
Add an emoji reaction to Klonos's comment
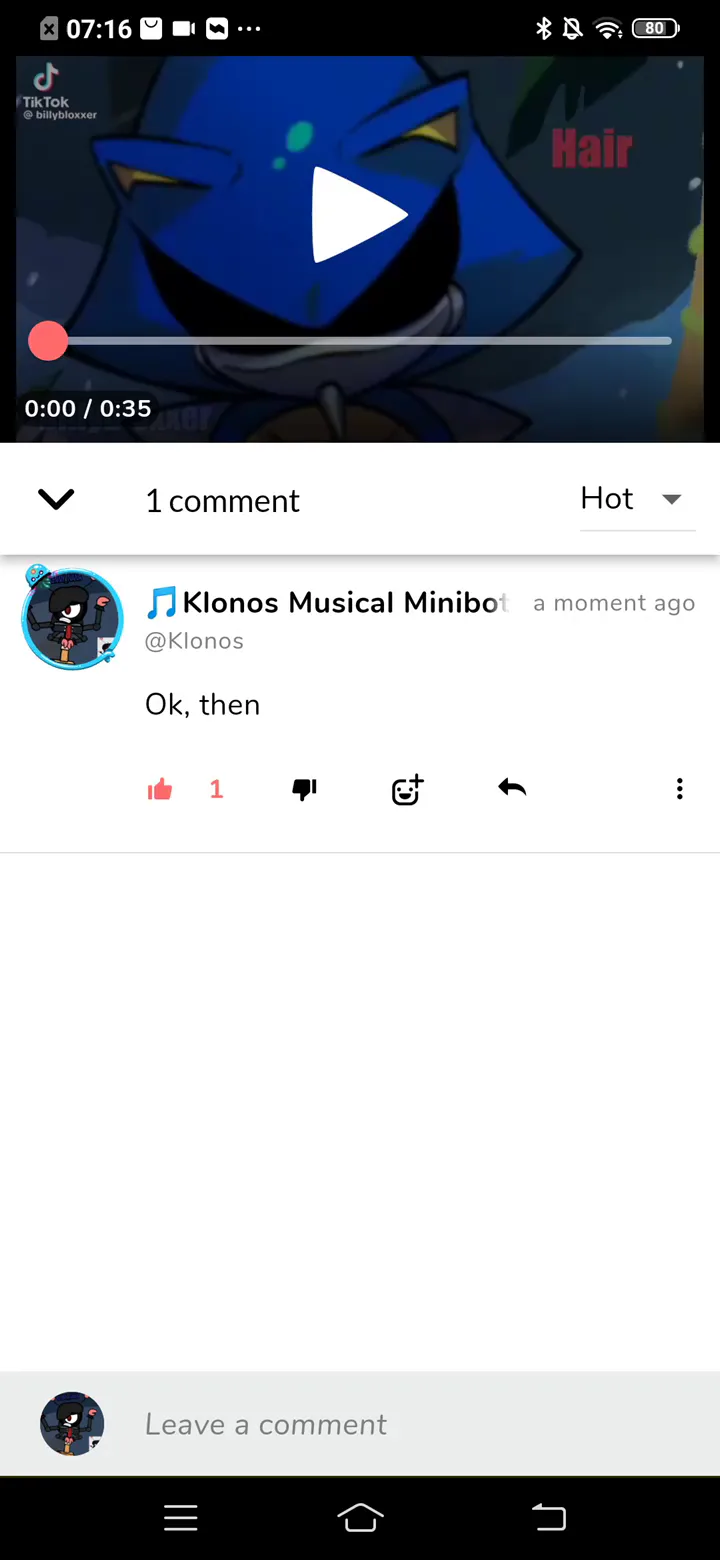click(x=407, y=790)
